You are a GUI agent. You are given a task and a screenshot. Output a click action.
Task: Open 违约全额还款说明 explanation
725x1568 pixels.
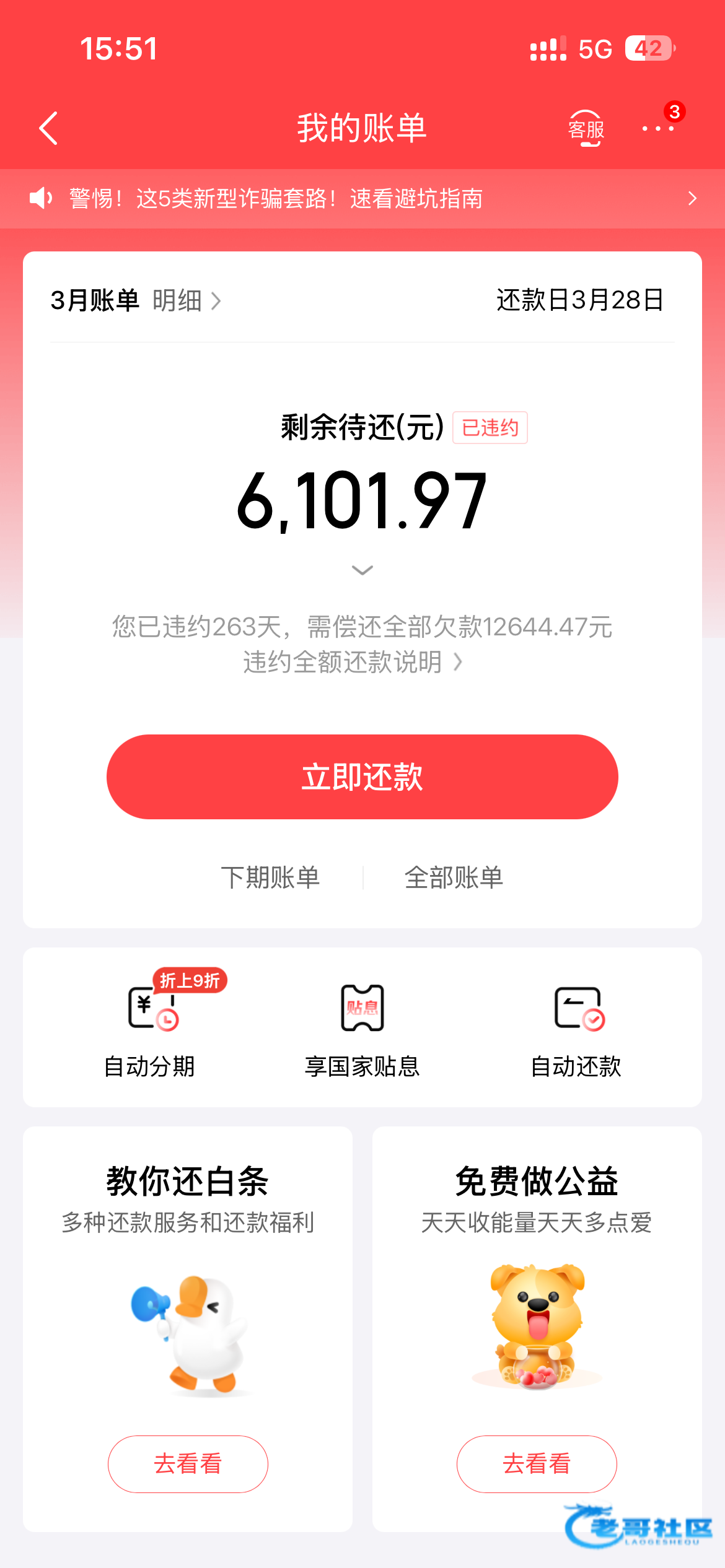pyautogui.click(x=352, y=662)
